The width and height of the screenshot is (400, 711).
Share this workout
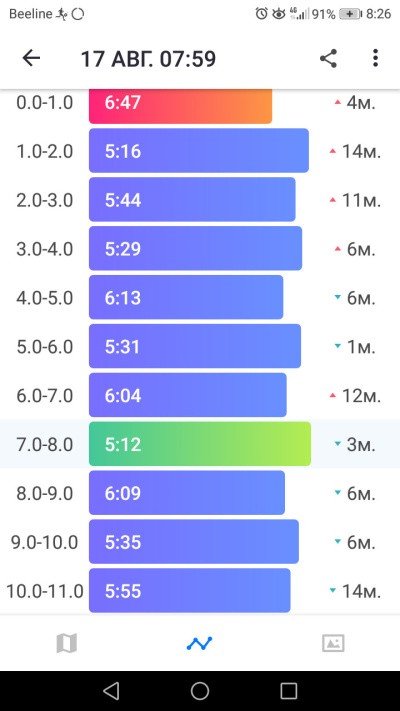point(328,58)
